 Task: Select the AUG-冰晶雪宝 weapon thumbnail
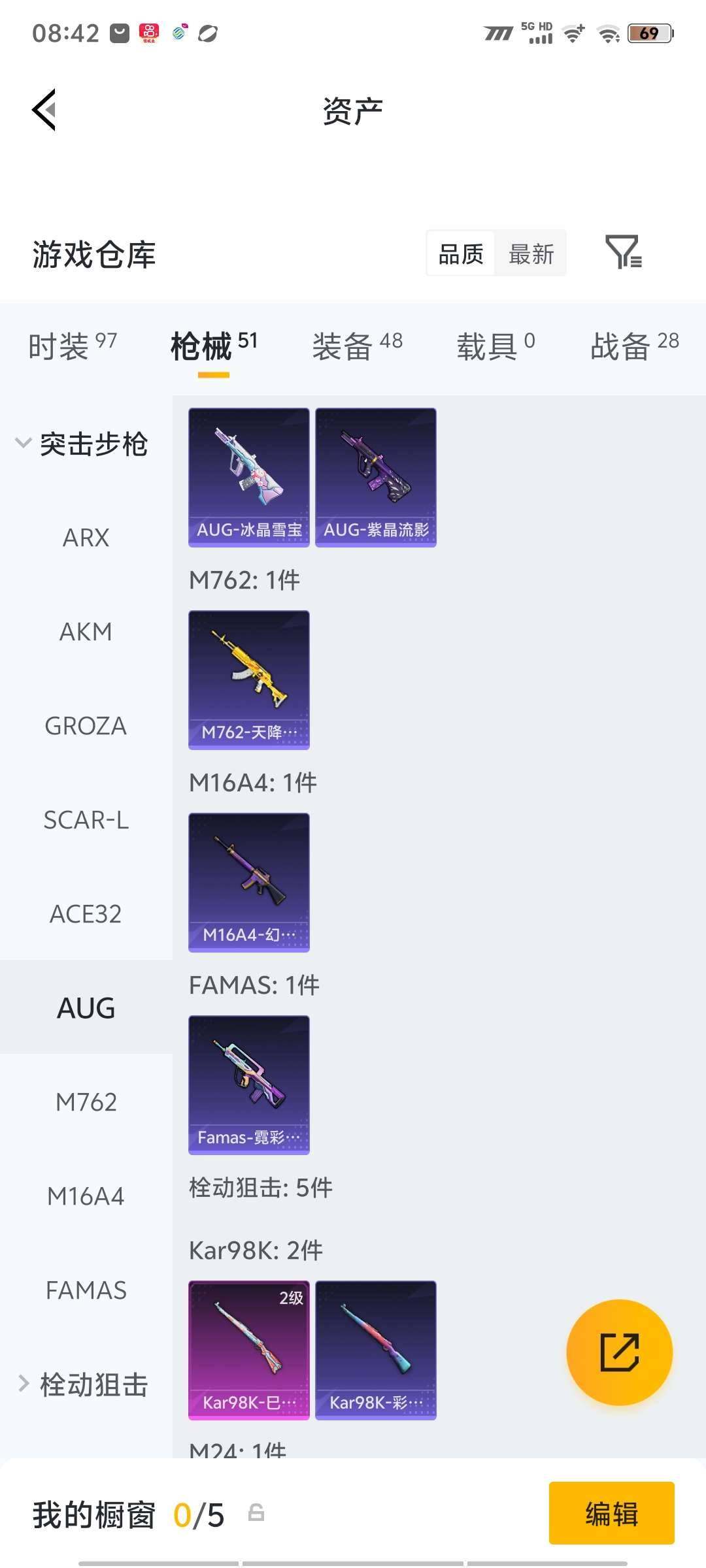point(248,476)
